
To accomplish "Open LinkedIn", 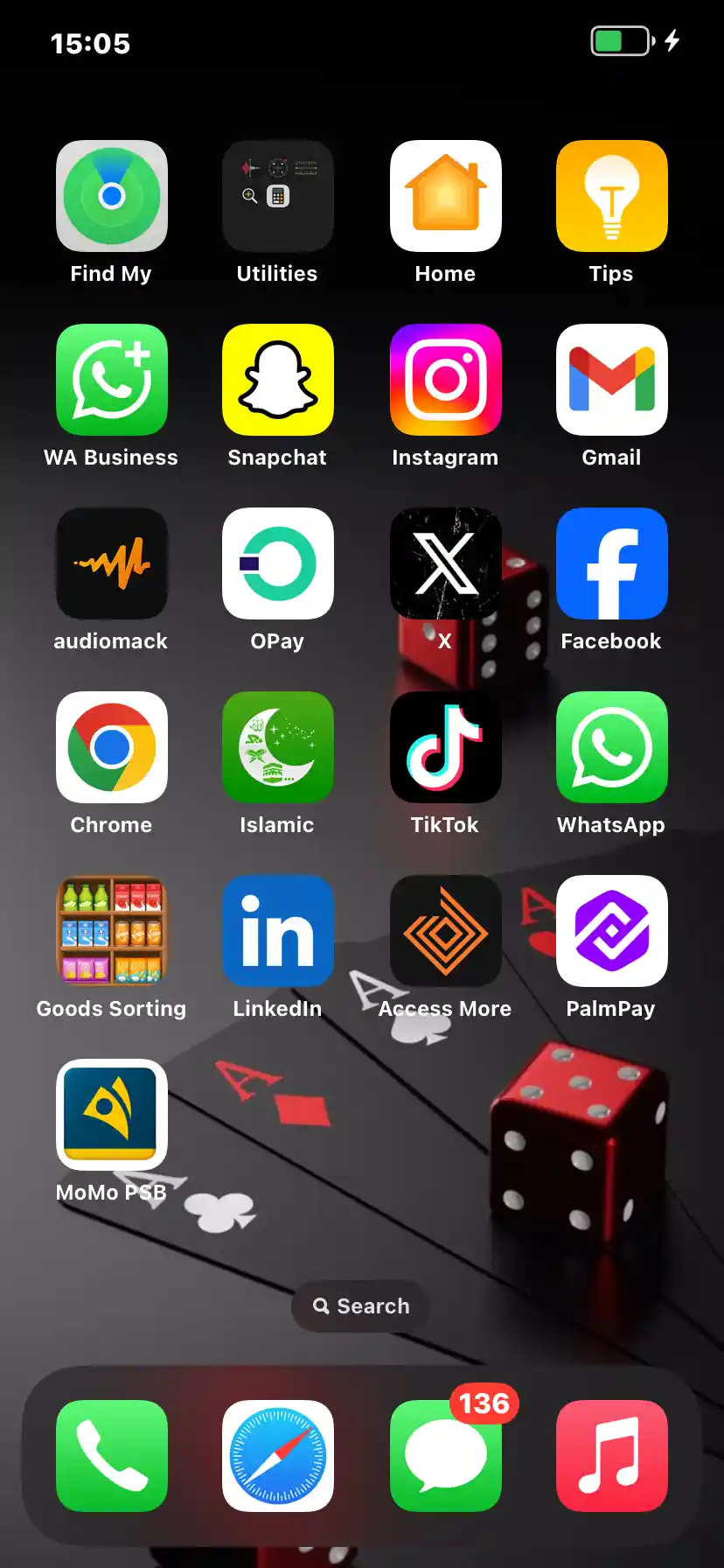I will click(x=278, y=931).
